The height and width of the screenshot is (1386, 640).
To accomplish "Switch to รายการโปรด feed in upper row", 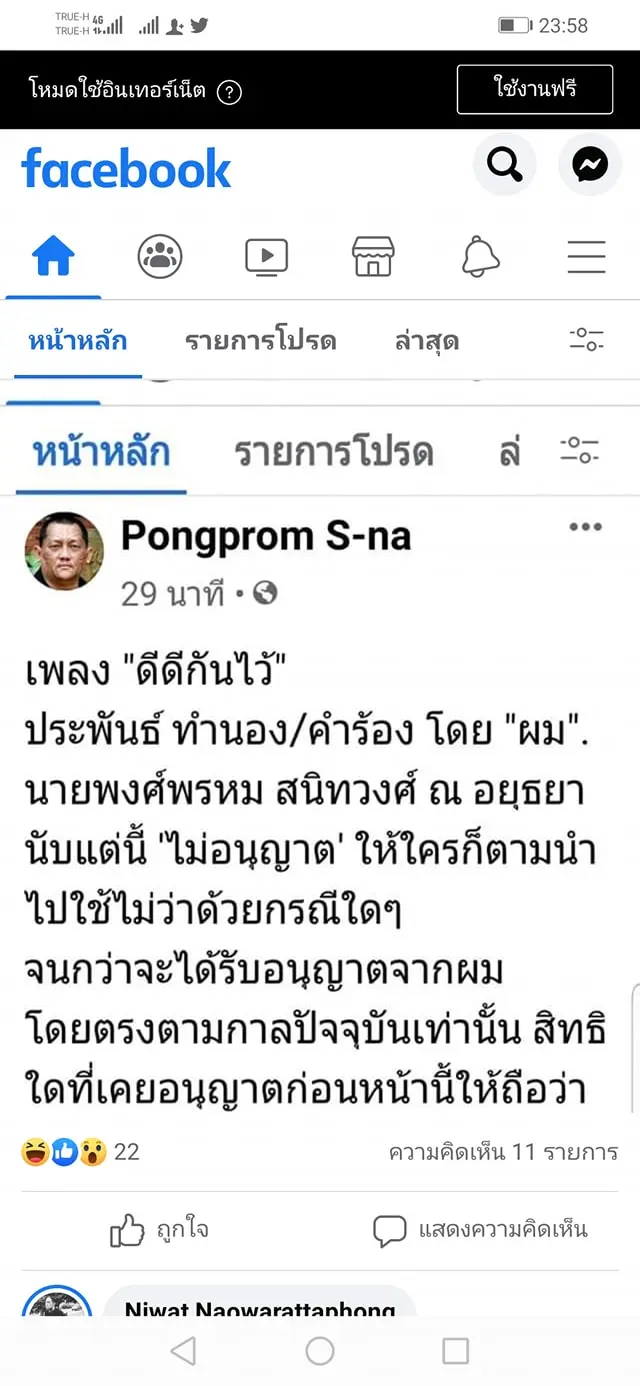I will tap(260, 341).
